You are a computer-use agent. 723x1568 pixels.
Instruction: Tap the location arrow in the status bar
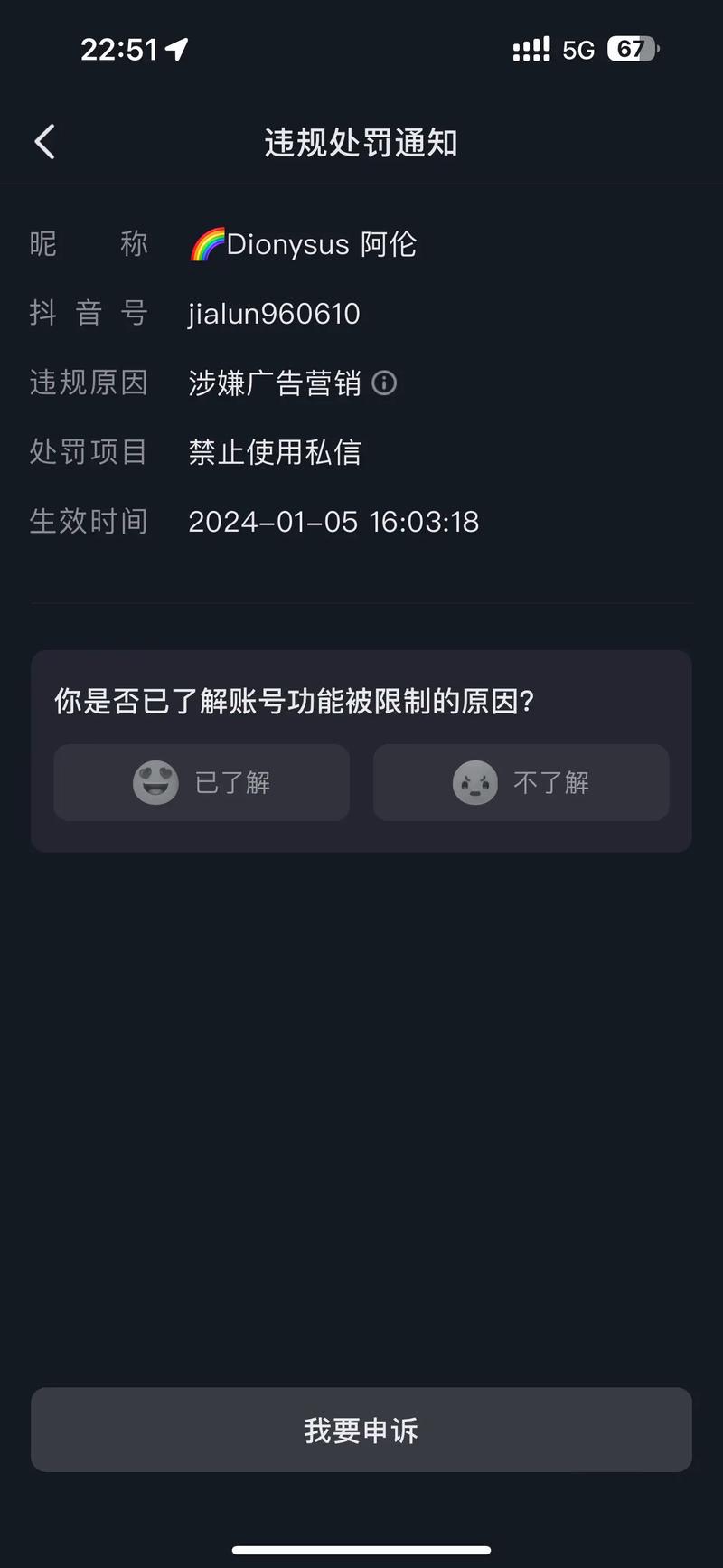[174, 49]
